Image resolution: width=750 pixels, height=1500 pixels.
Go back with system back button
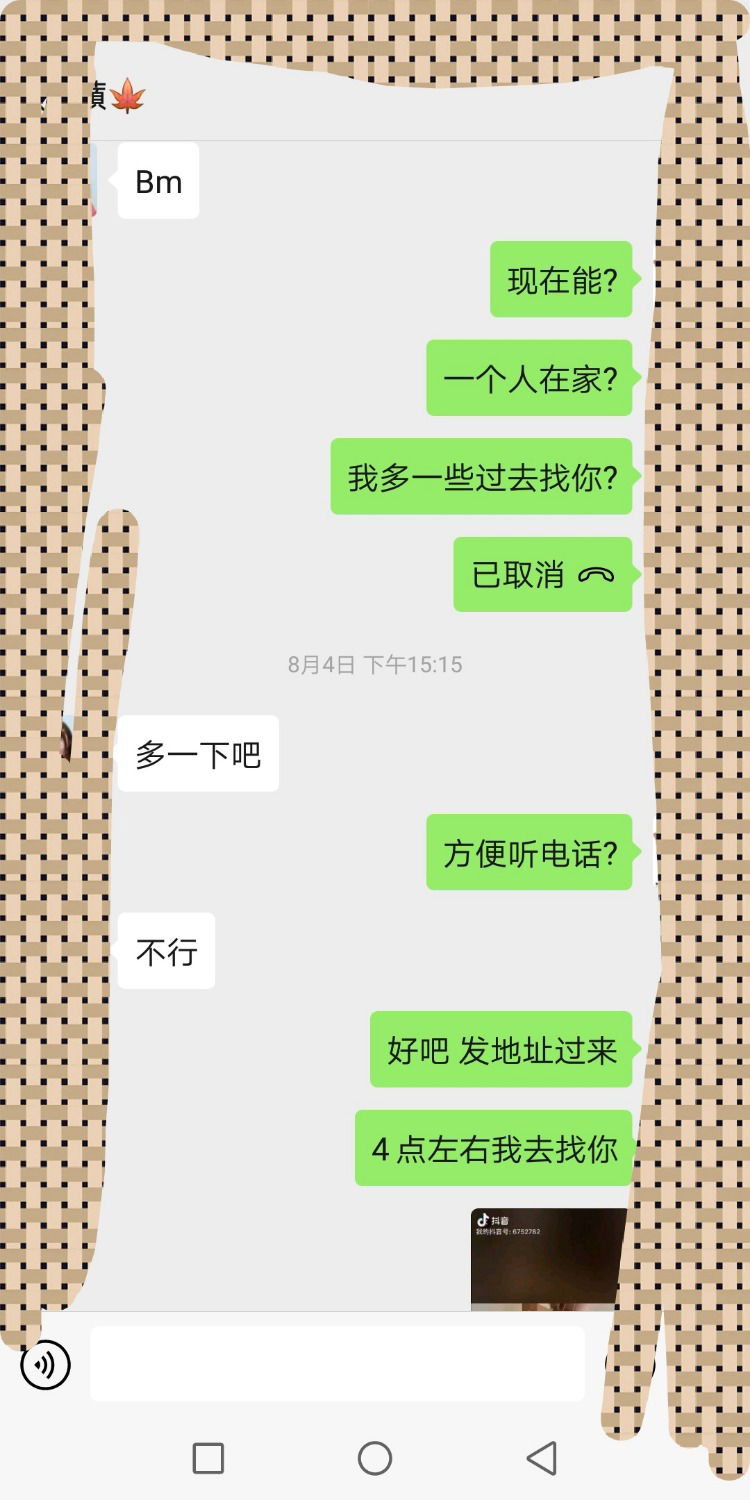[x=541, y=1459]
